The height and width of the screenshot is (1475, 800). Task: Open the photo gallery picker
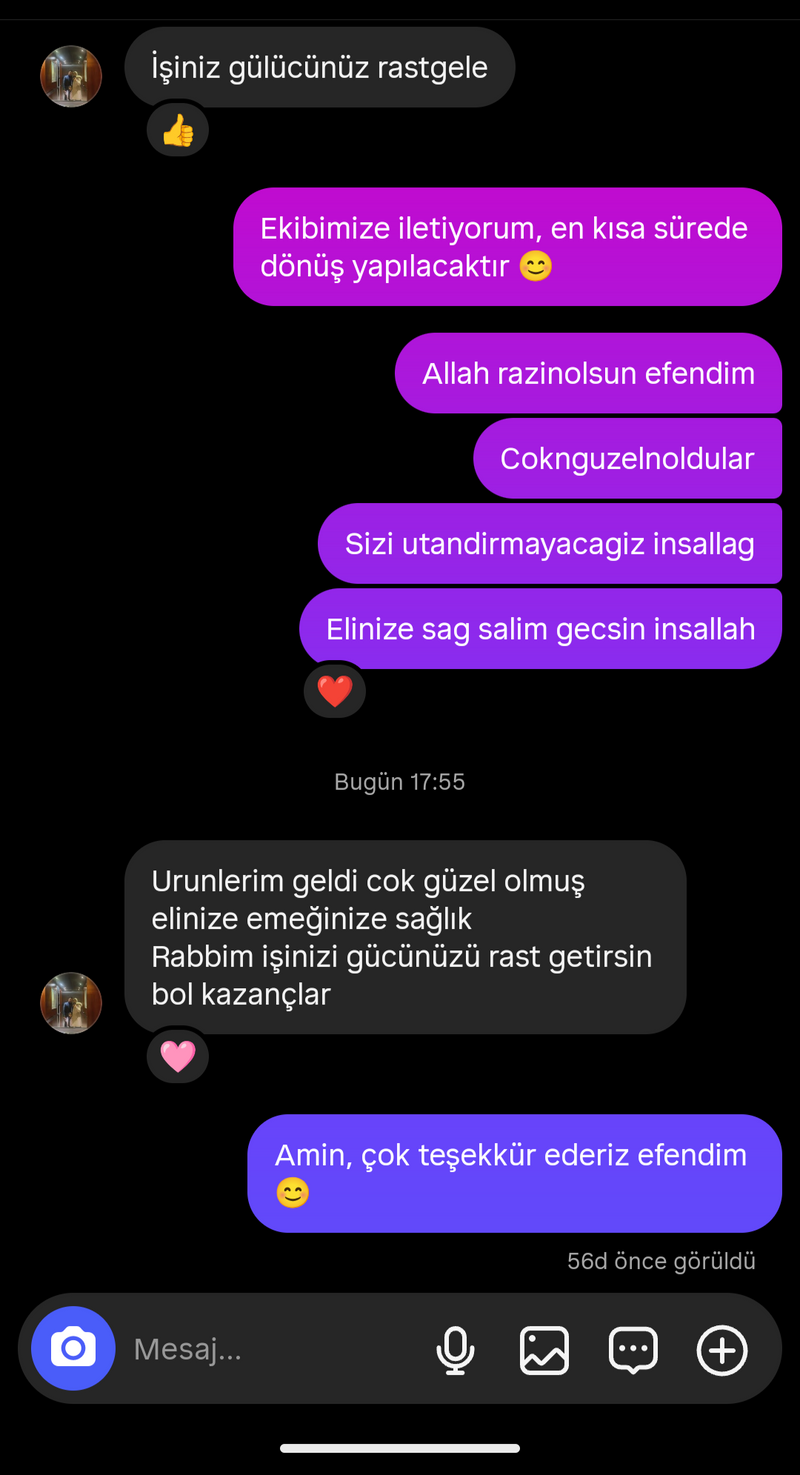(x=544, y=1349)
